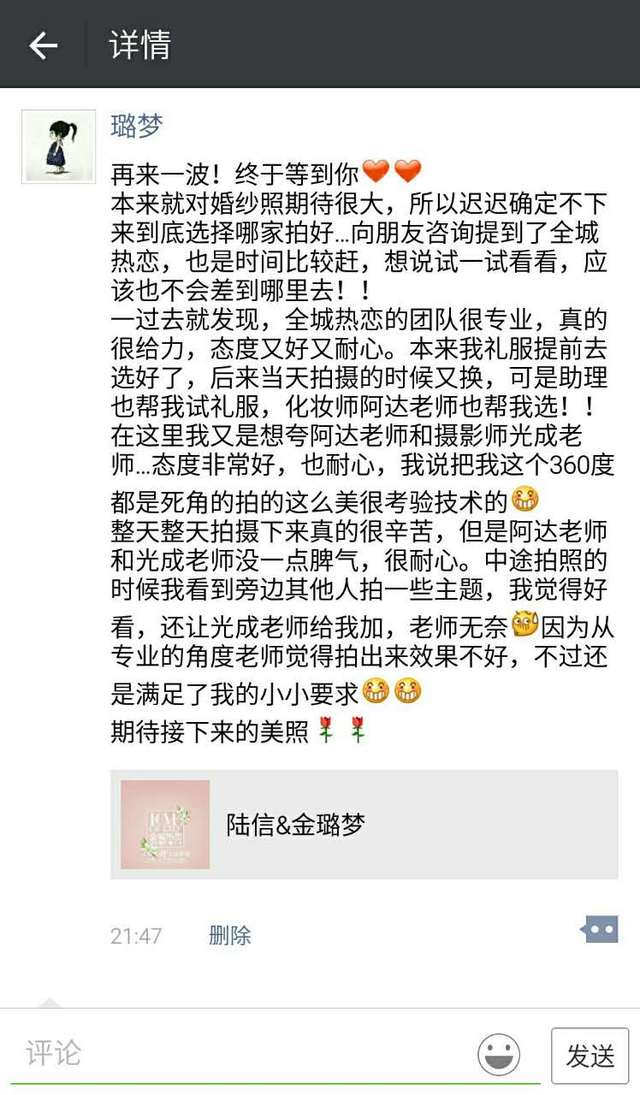640x1095 pixels.
Task: Send the comment with 发送
Action: point(590,1056)
